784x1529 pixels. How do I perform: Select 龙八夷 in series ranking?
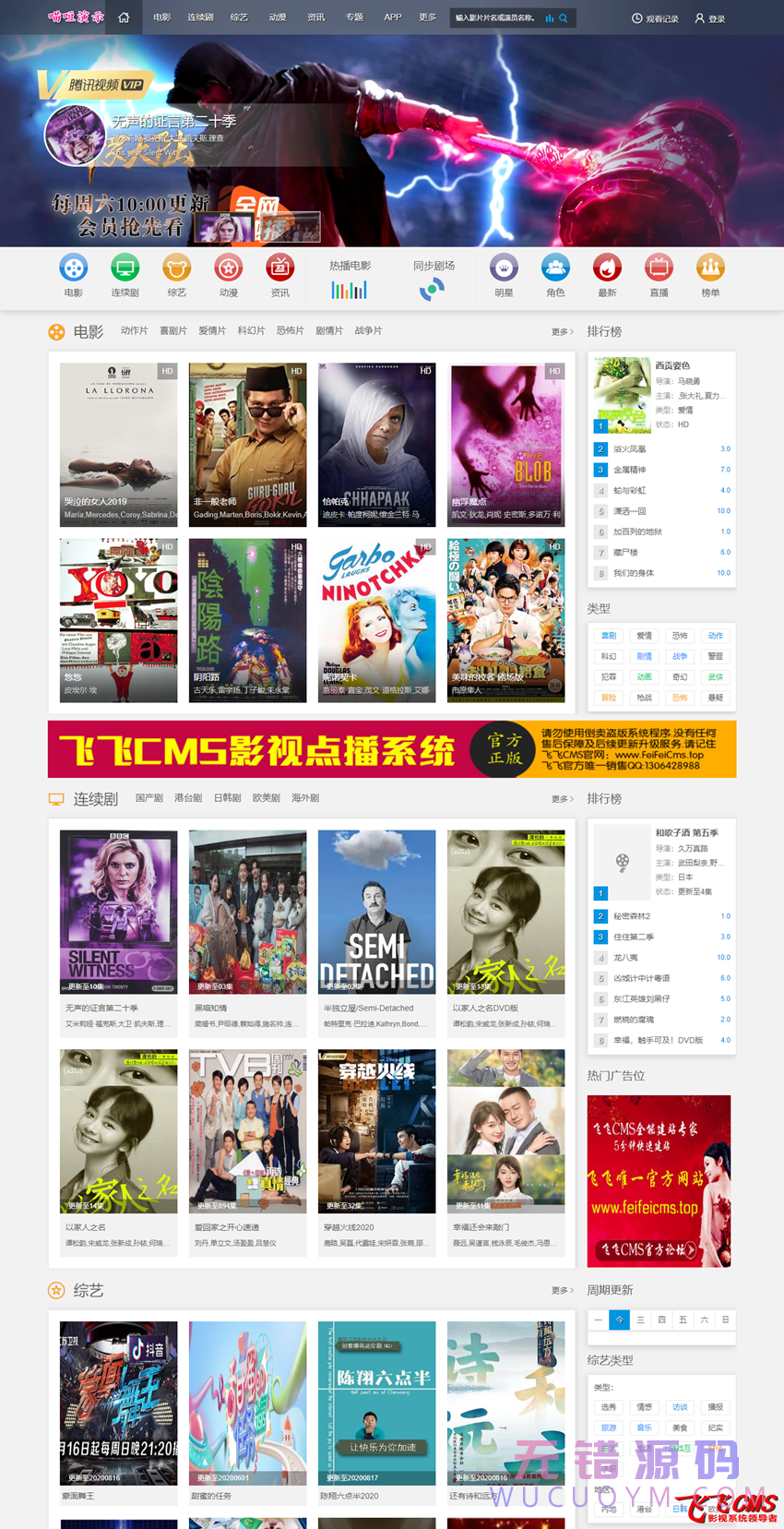click(626, 958)
